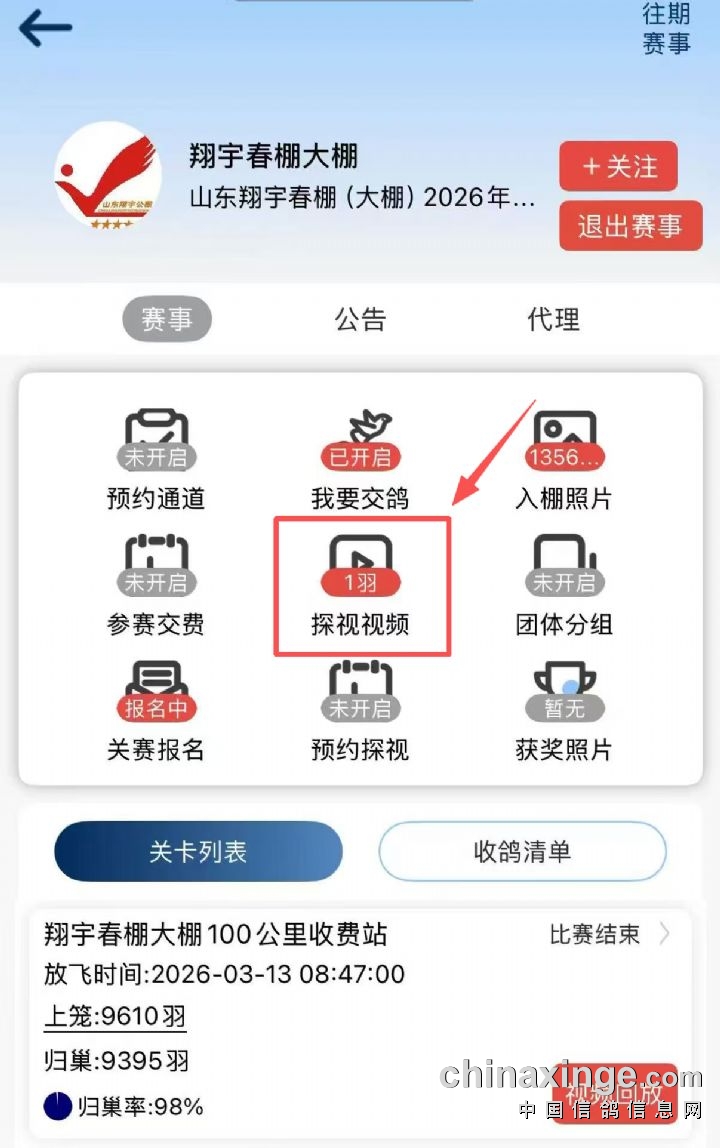Open 往期赛事 past events
720x1148 pixels.
pyautogui.click(x=666, y=29)
